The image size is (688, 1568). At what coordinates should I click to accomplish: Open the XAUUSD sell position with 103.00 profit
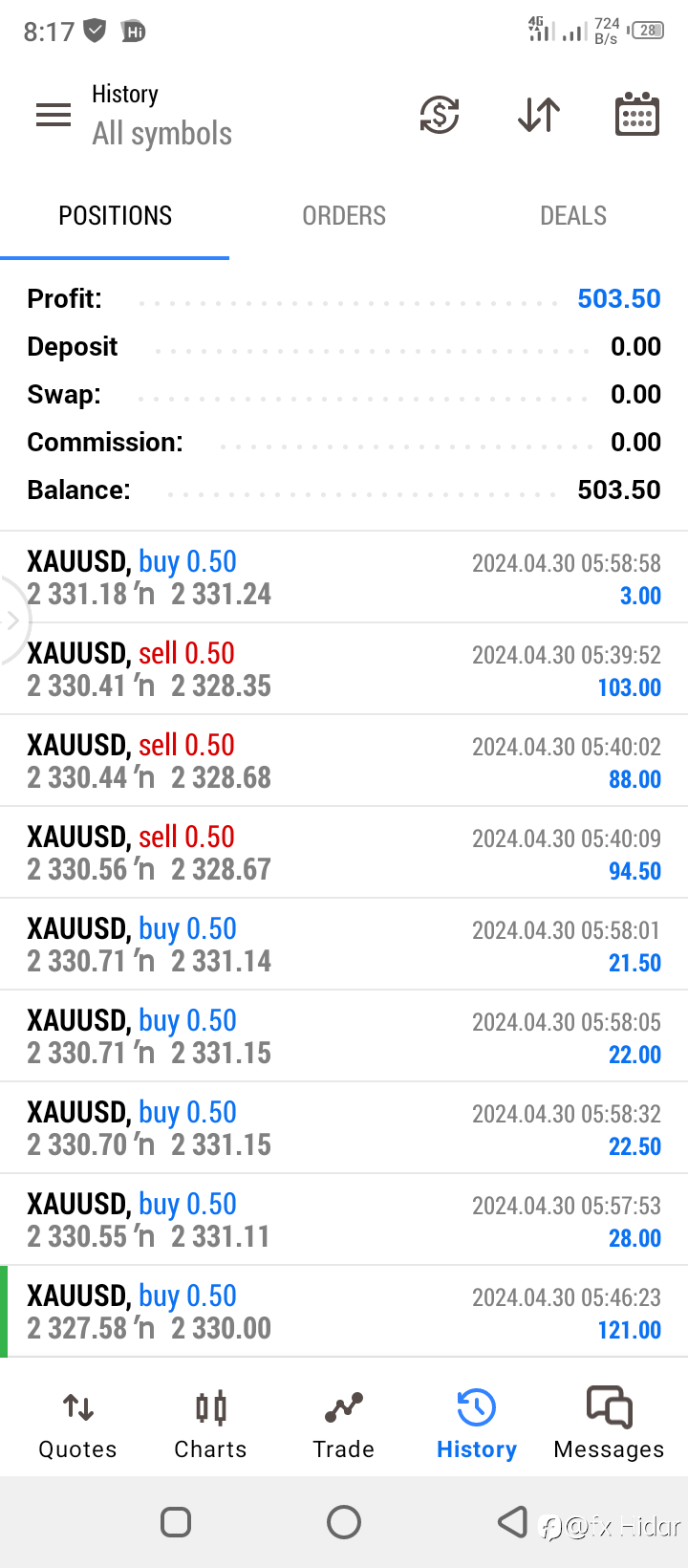(x=344, y=669)
